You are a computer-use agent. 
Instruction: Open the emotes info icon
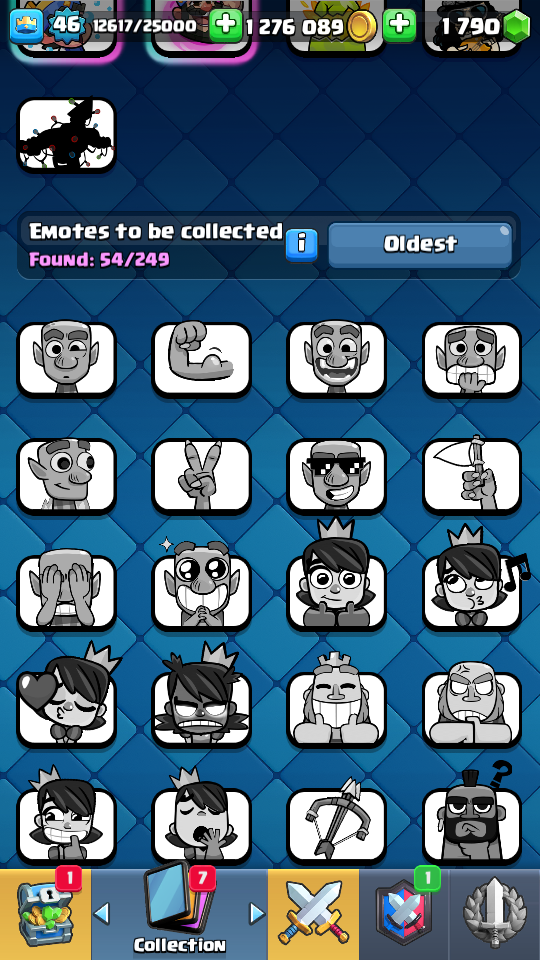[x=301, y=245]
